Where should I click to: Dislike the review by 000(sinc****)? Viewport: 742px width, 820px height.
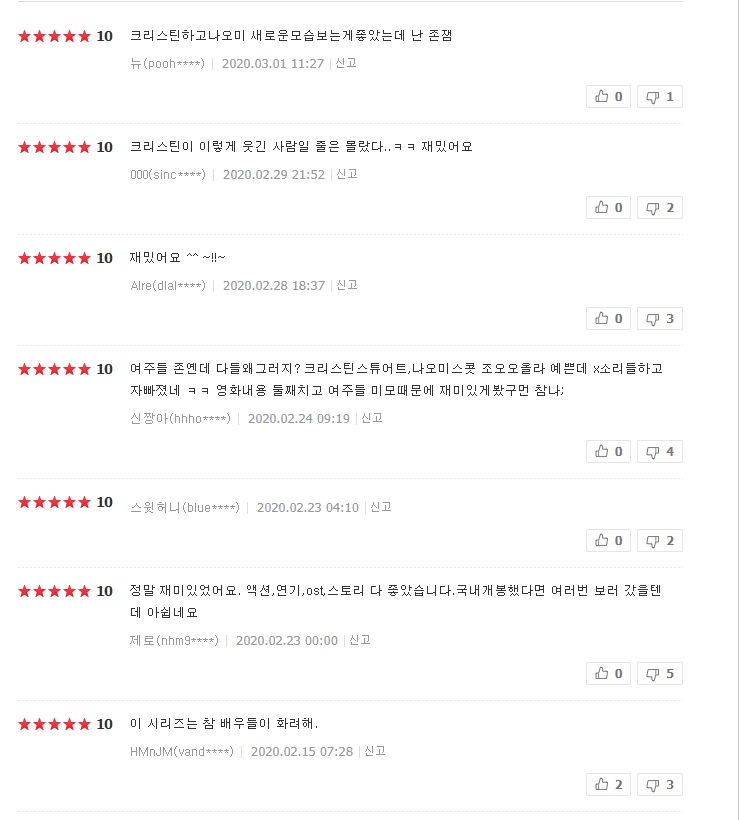pos(659,208)
